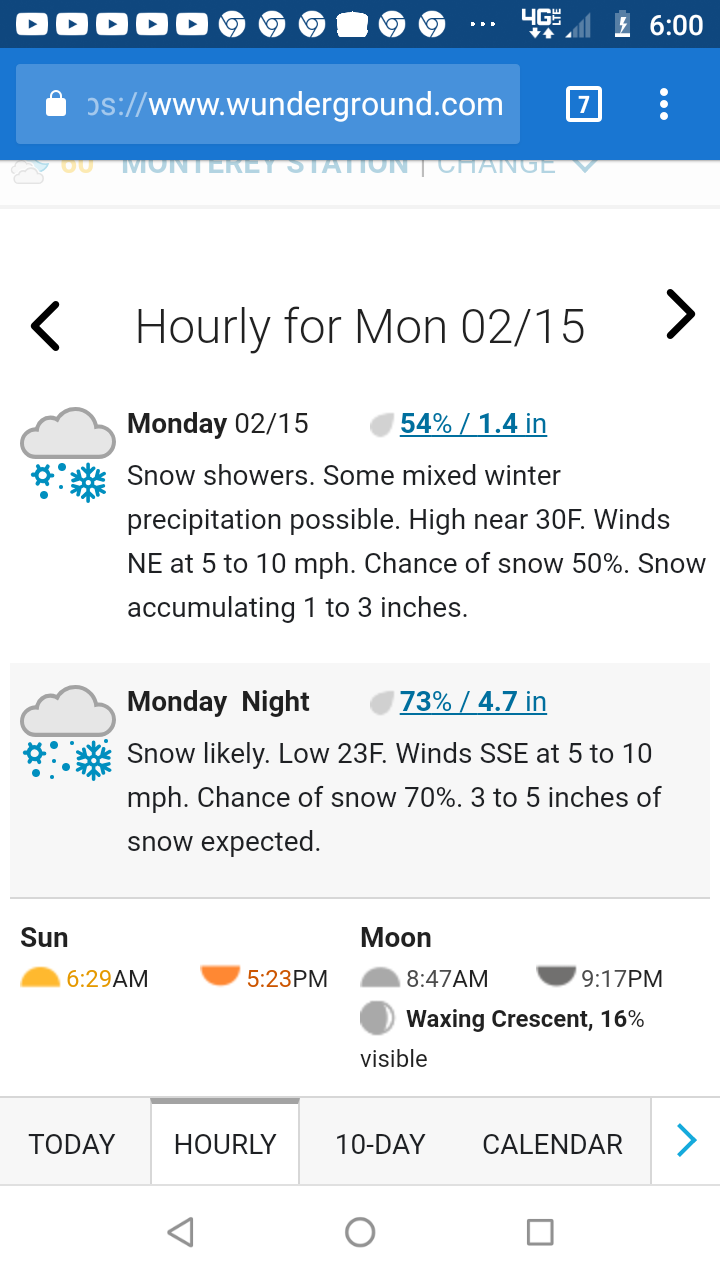
Task: Tap the system back button
Action: 180,1232
